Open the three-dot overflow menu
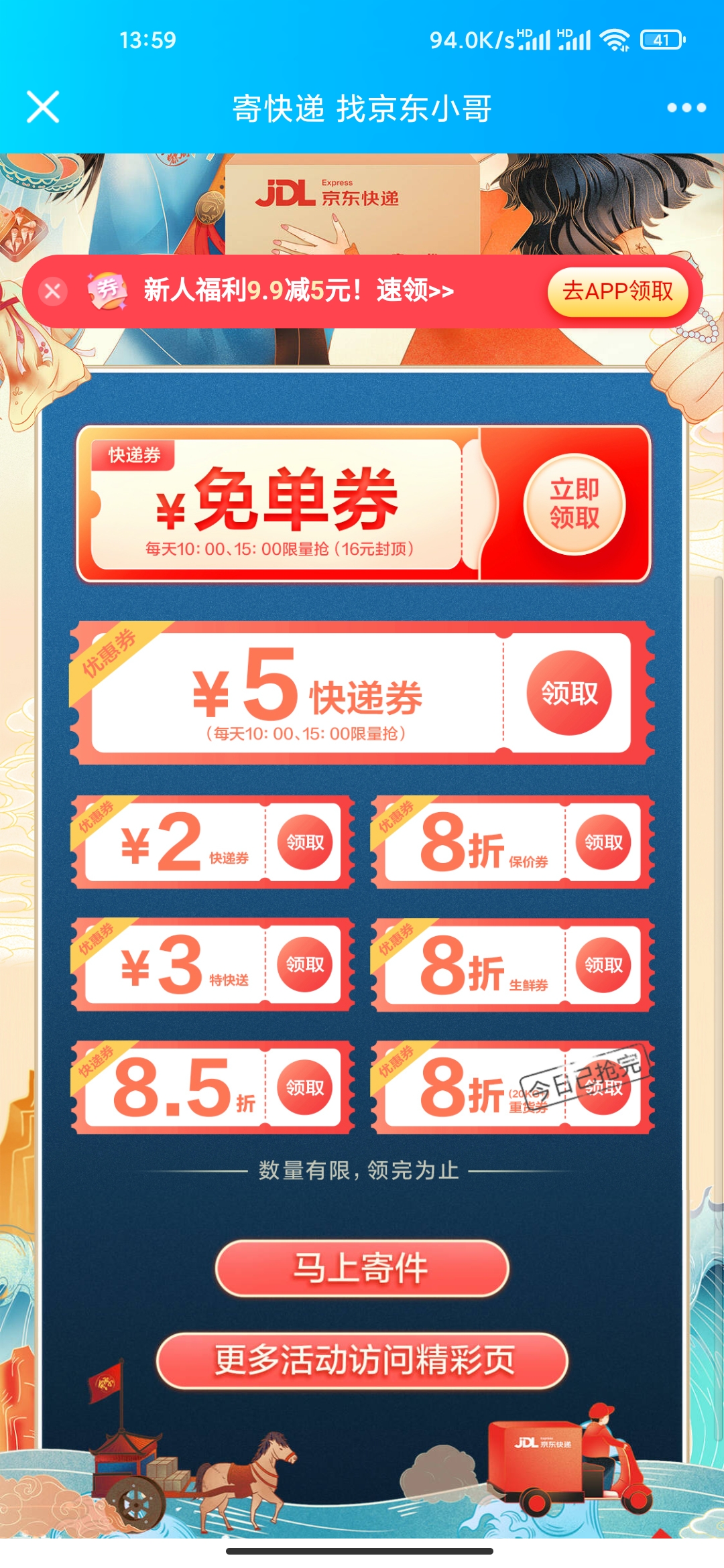Screen dimensions: 724x1568 pos(686,108)
